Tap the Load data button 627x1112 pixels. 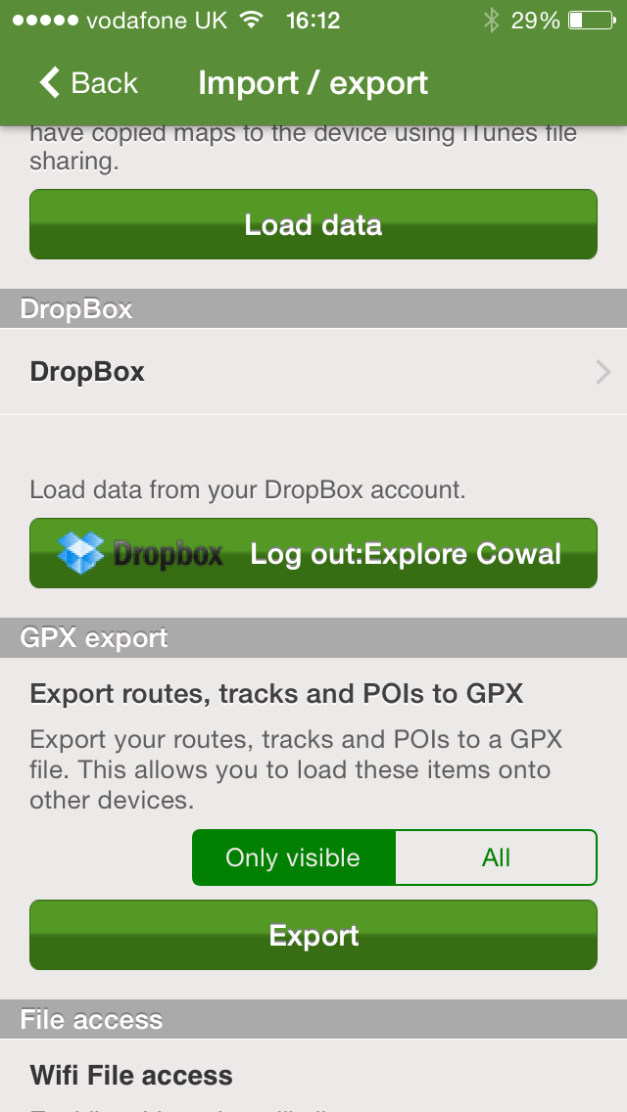(313, 225)
